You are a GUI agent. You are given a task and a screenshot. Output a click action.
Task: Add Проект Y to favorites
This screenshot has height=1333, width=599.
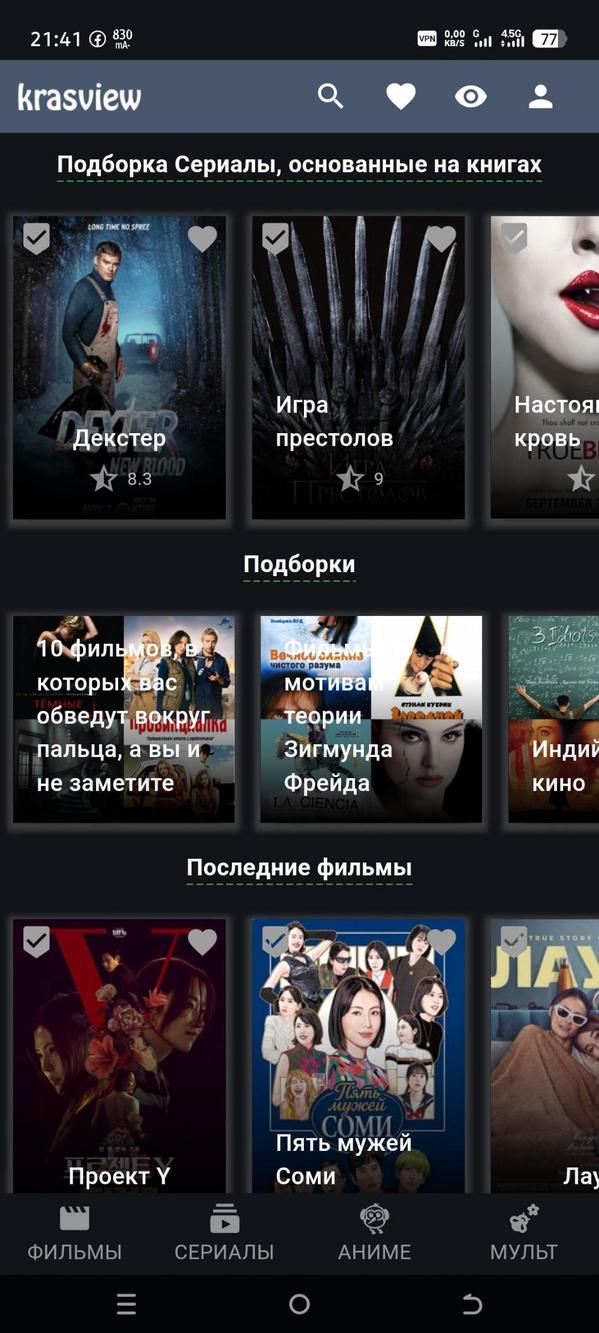pos(202,942)
